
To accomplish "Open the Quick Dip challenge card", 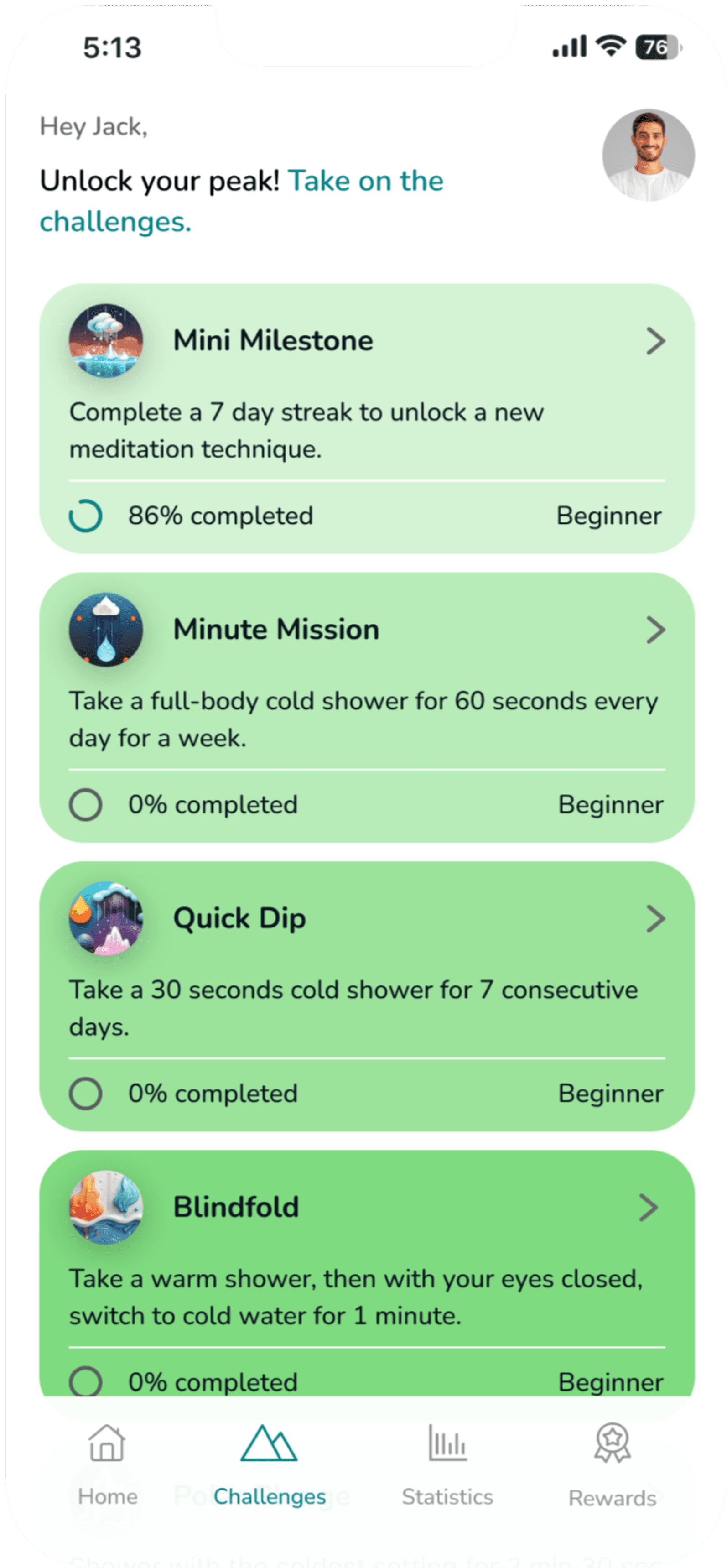I will coord(367,996).
